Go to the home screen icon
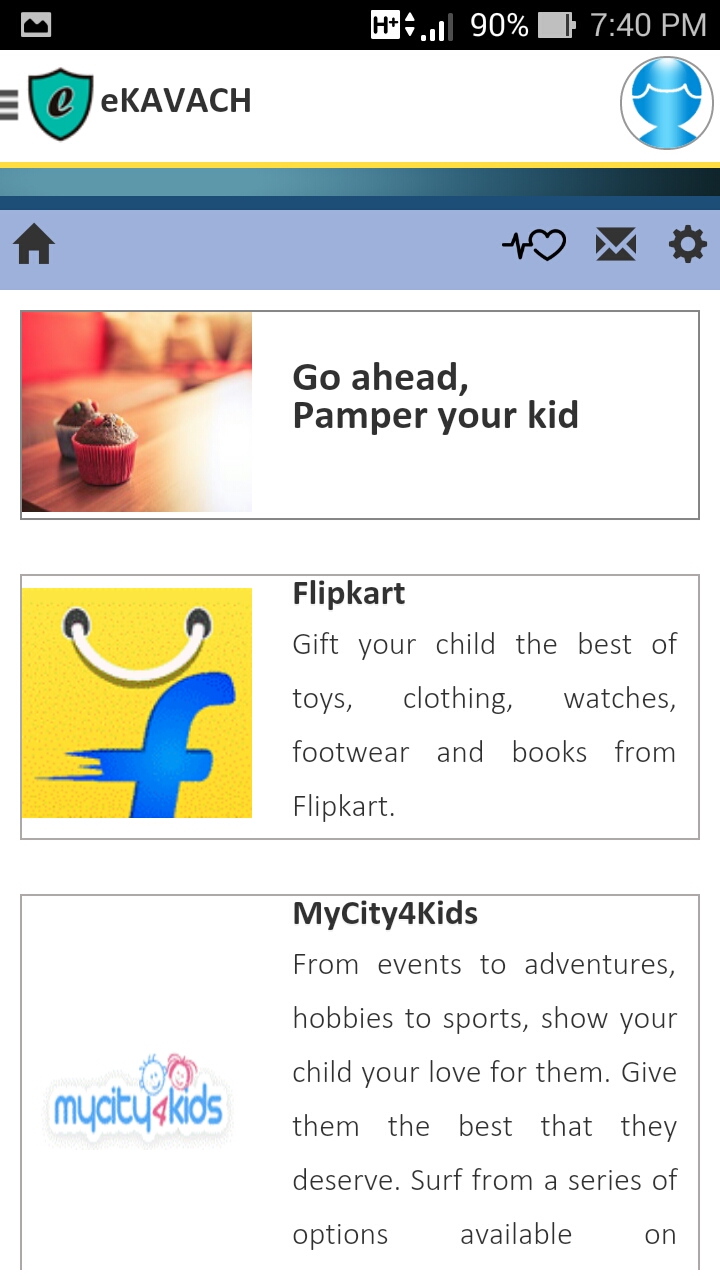The width and height of the screenshot is (720, 1280). pos(34,245)
